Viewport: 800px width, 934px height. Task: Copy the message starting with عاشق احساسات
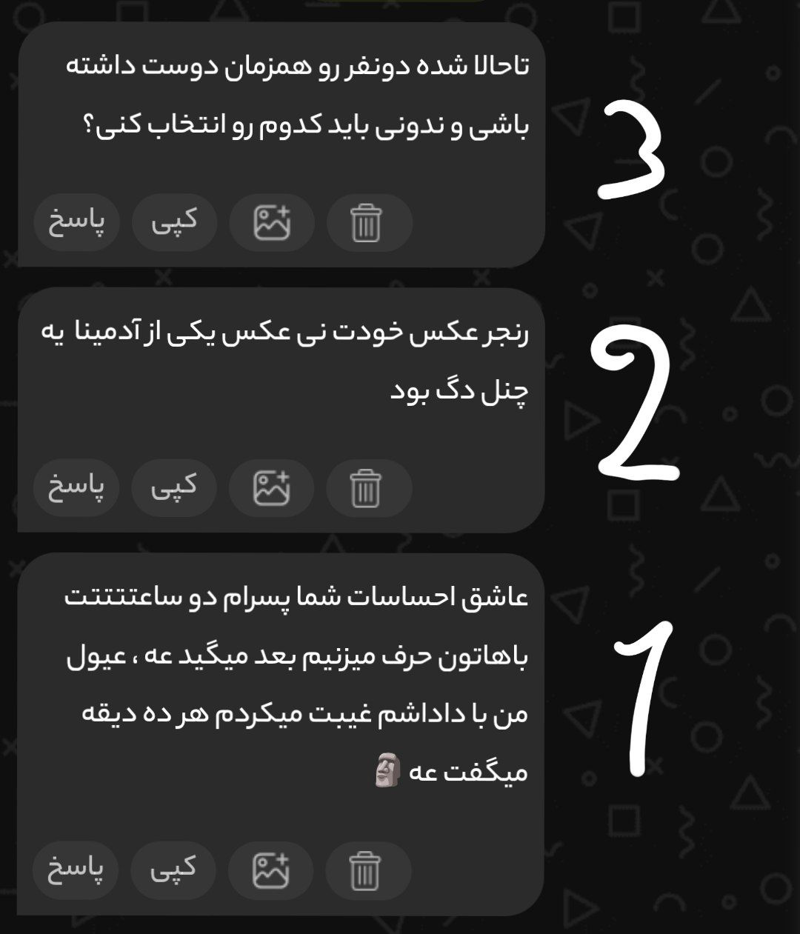[174, 869]
